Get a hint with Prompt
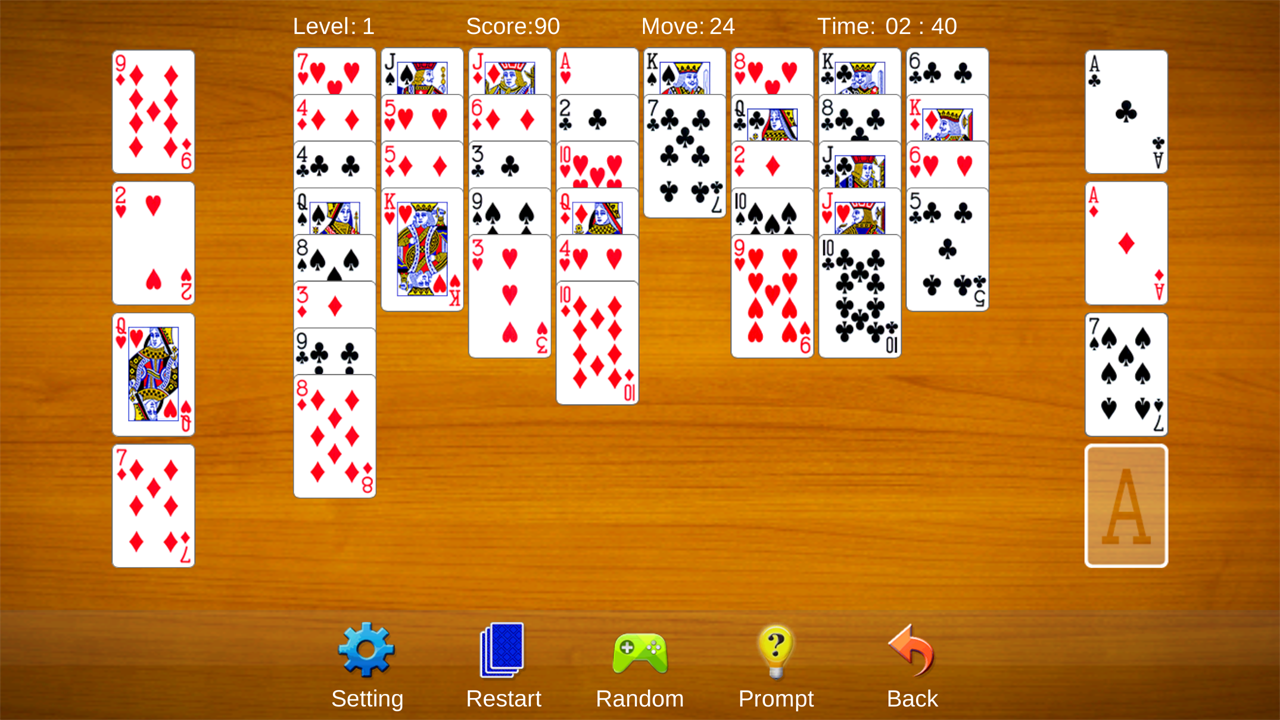Image resolution: width=1280 pixels, height=720 pixels. click(776, 666)
